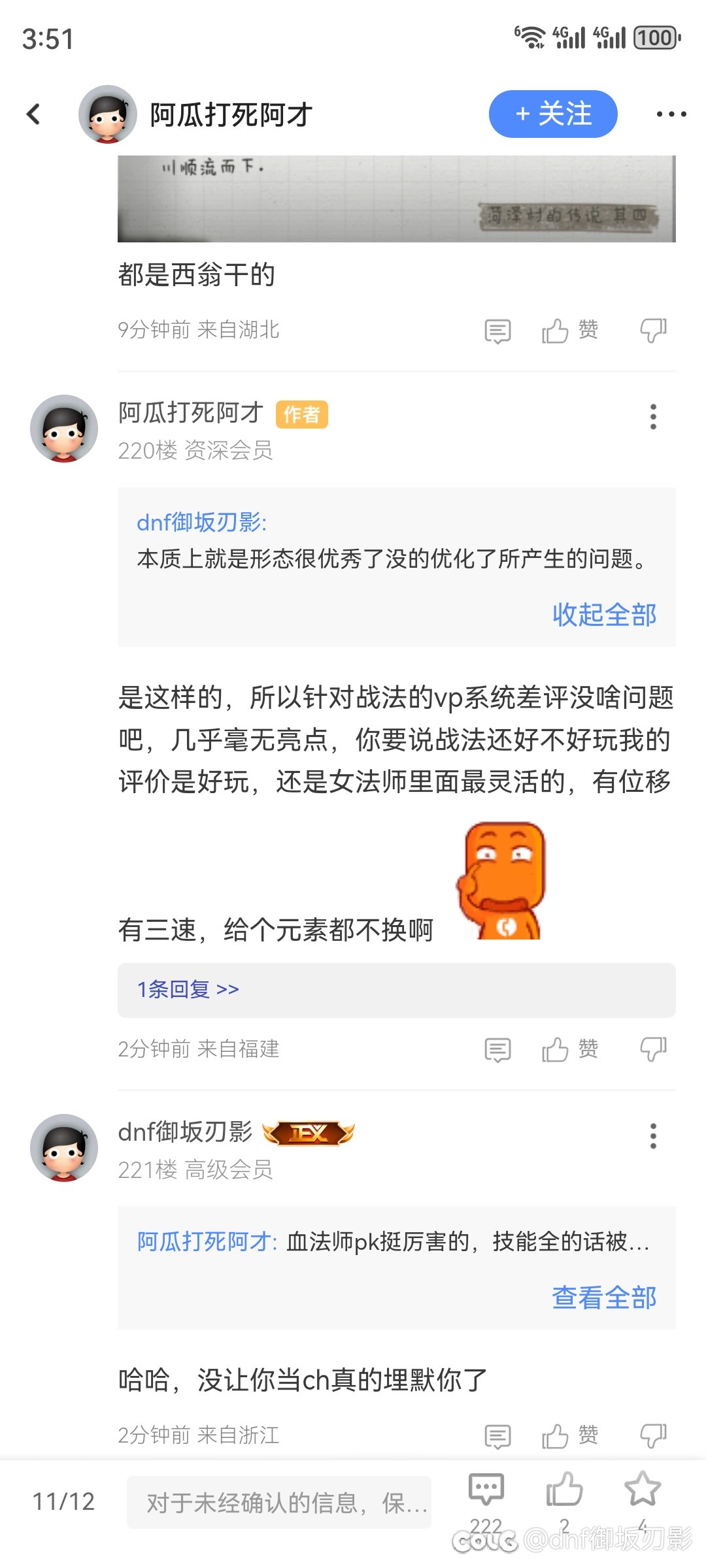706x1568 pixels.
Task: Favorite this thread with the star
Action: pyautogui.click(x=642, y=1490)
